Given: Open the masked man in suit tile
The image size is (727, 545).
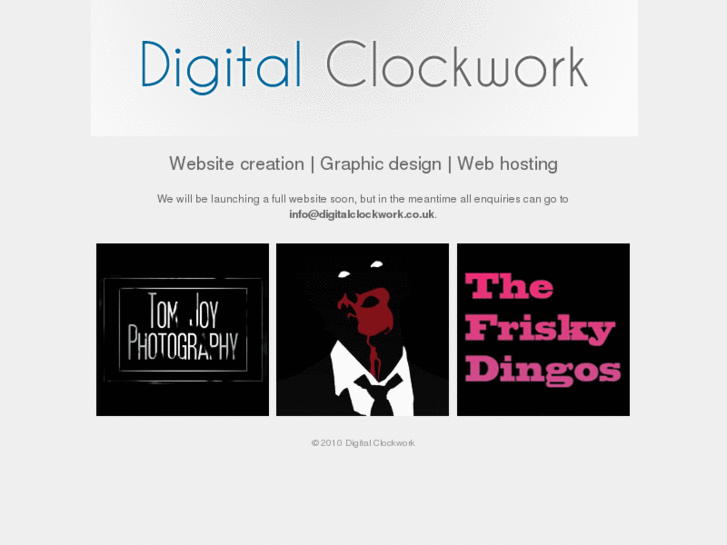Looking at the screenshot, I should point(362,329).
